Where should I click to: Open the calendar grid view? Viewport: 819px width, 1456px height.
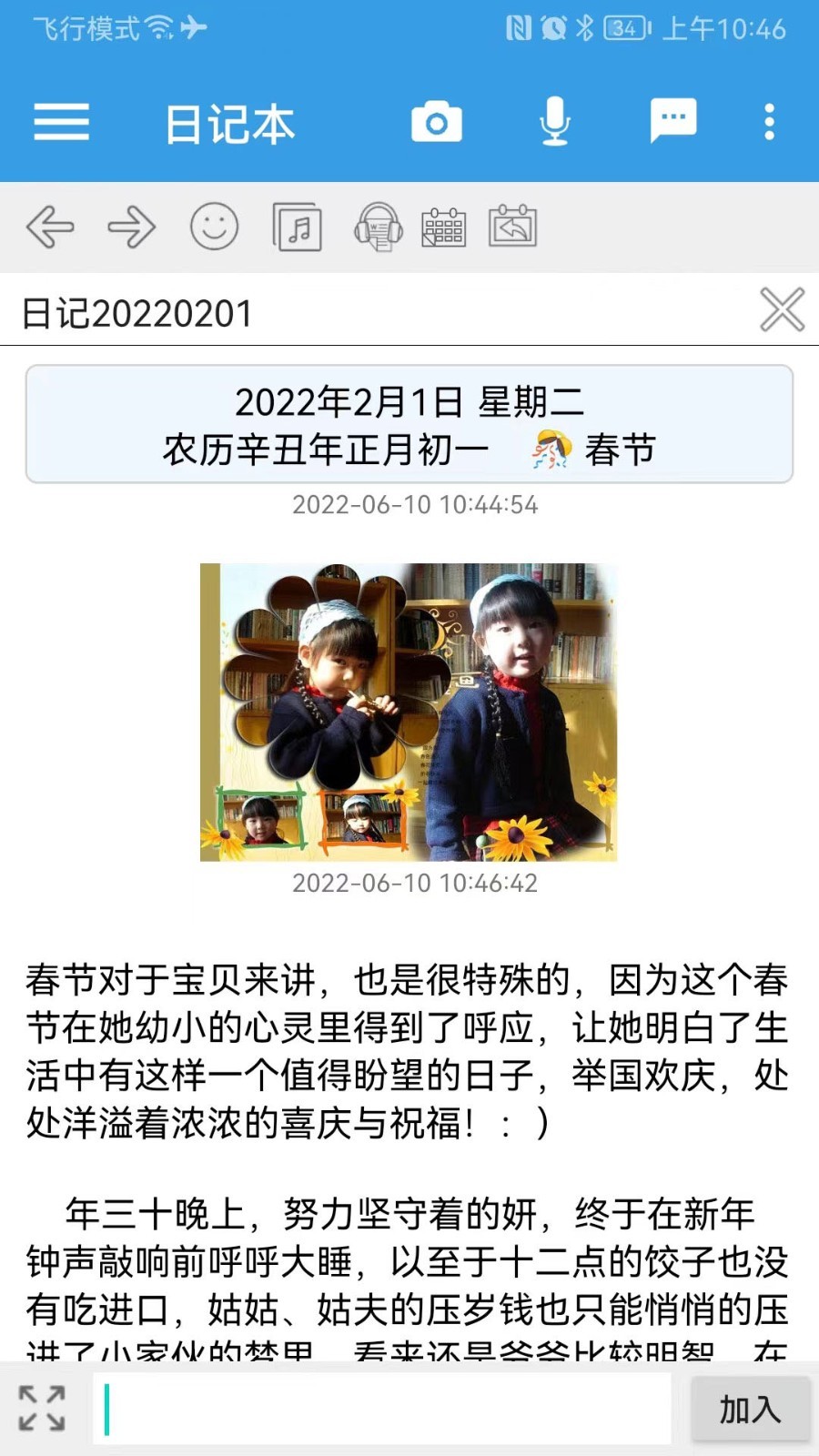click(x=444, y=227)
